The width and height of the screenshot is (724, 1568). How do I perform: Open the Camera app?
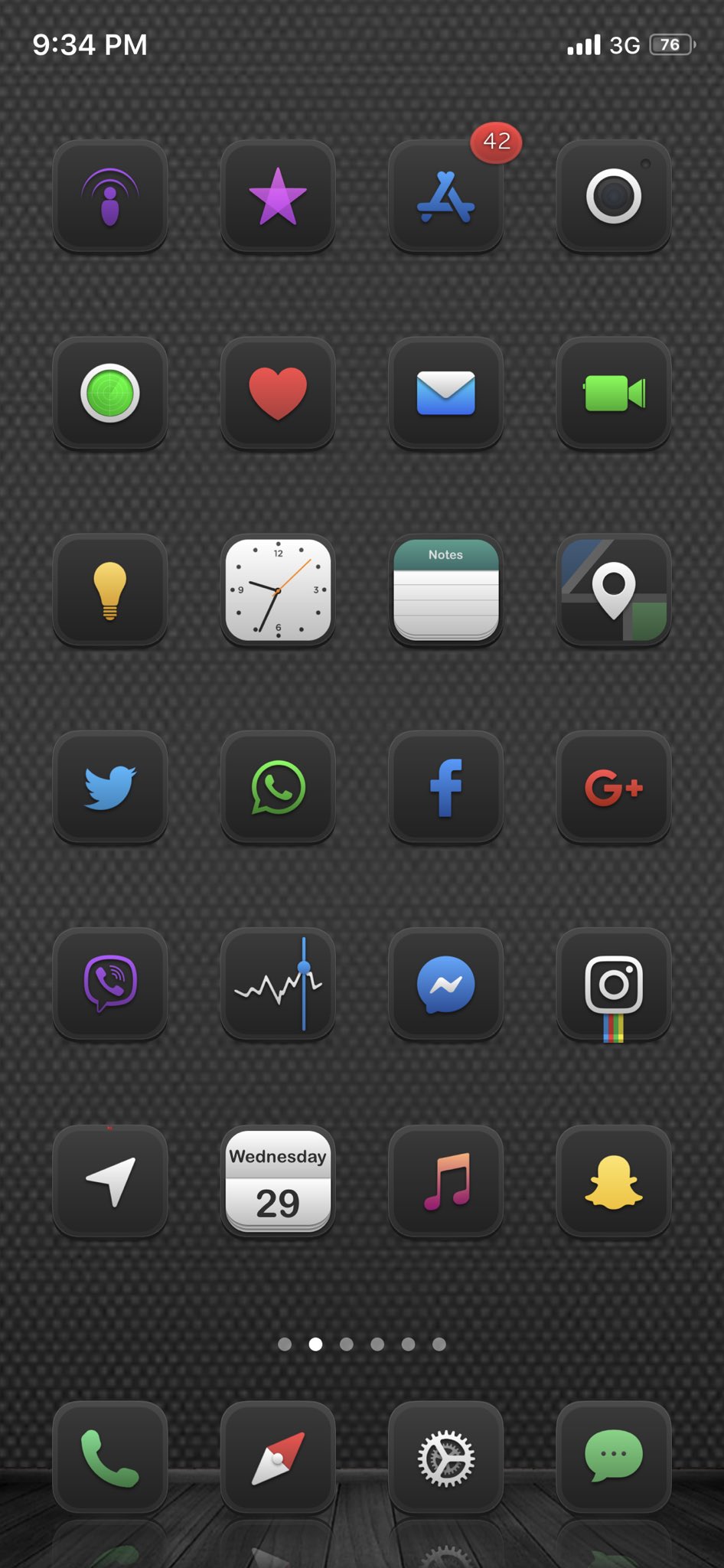tap(614, 196)
